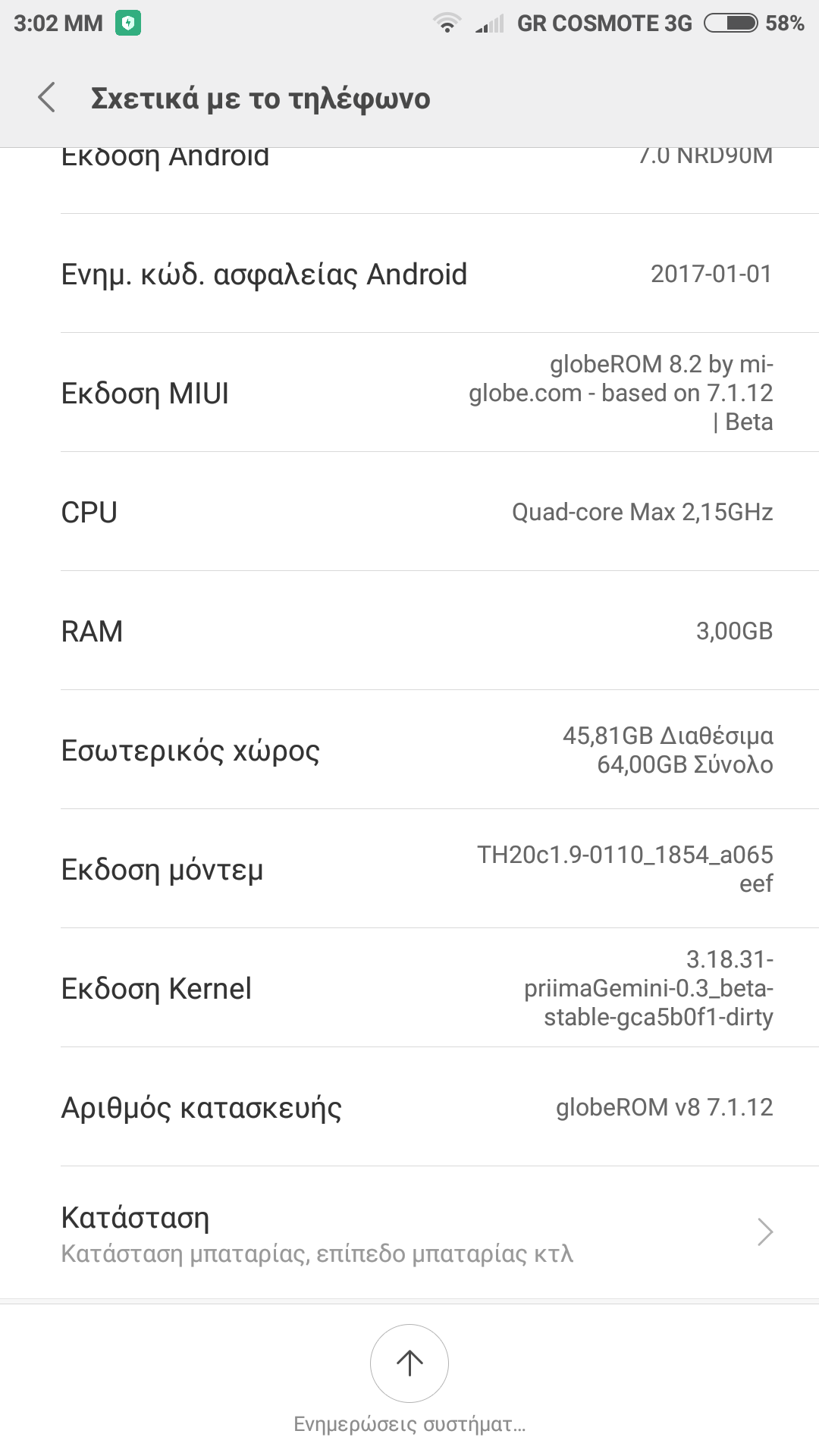
Task: Tap the Ενημερώσεις συστήματος arrow button
Action: click(409, 1363)
